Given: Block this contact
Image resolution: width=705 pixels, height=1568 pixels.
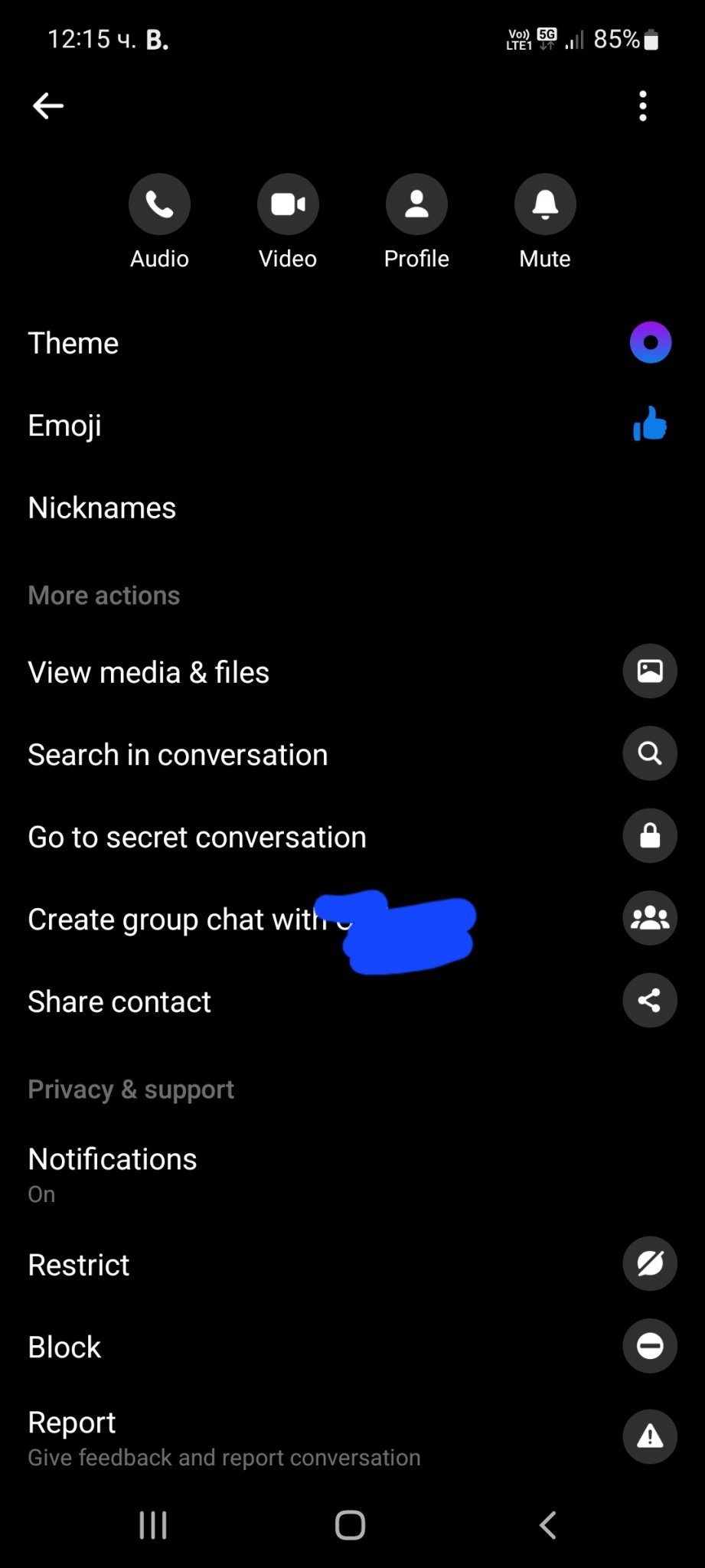Looking at the screenshot, I should click(64, 1347).
